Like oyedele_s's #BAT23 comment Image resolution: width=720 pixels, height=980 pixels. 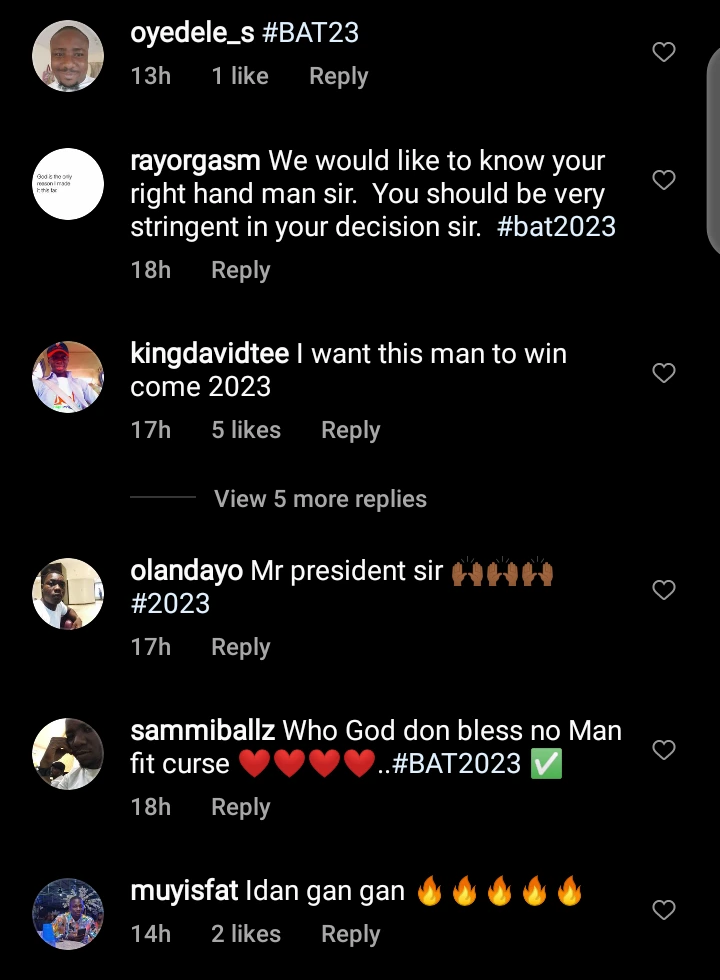[664, 52]
